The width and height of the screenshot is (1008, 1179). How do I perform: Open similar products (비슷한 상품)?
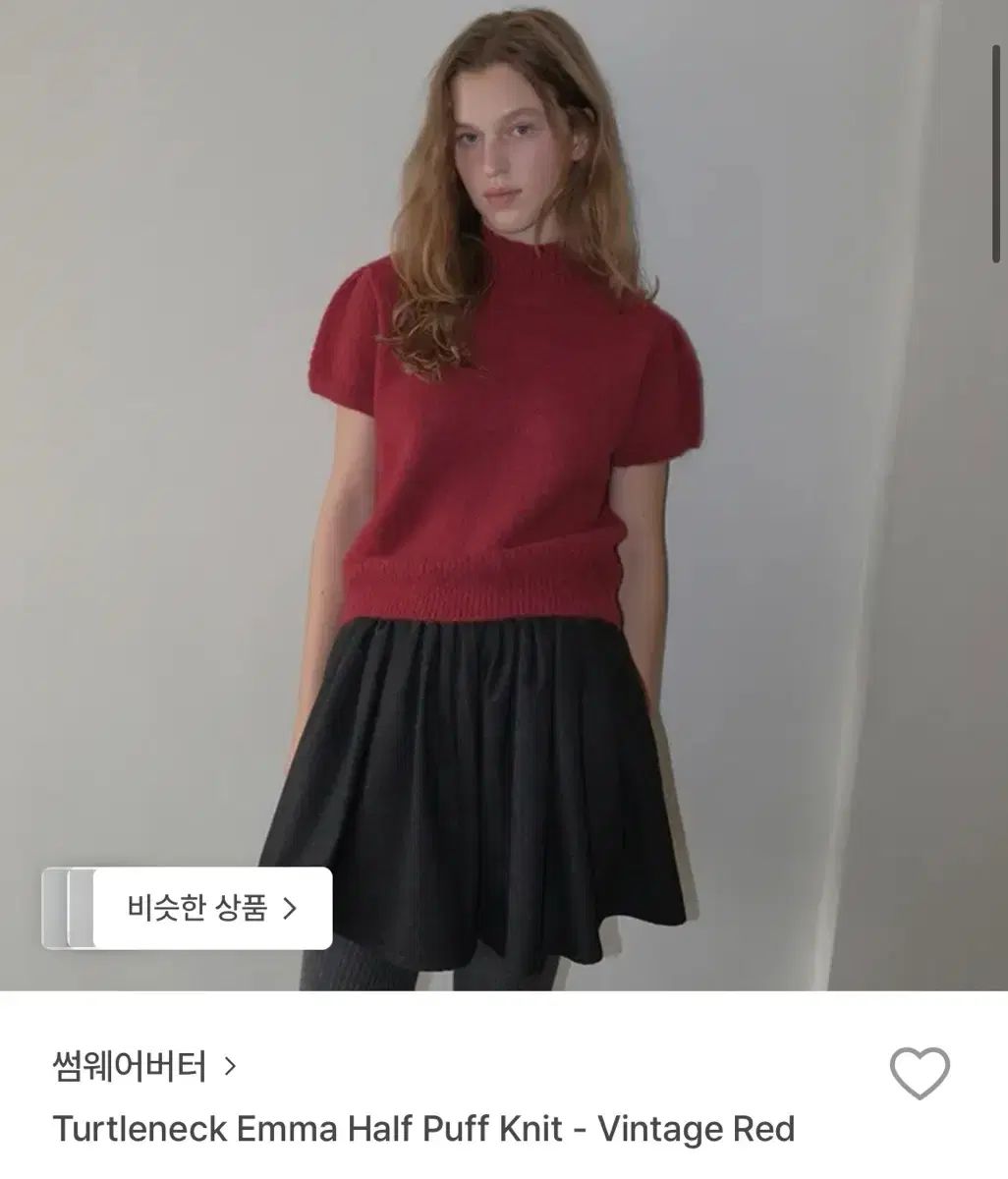(210, 908)
